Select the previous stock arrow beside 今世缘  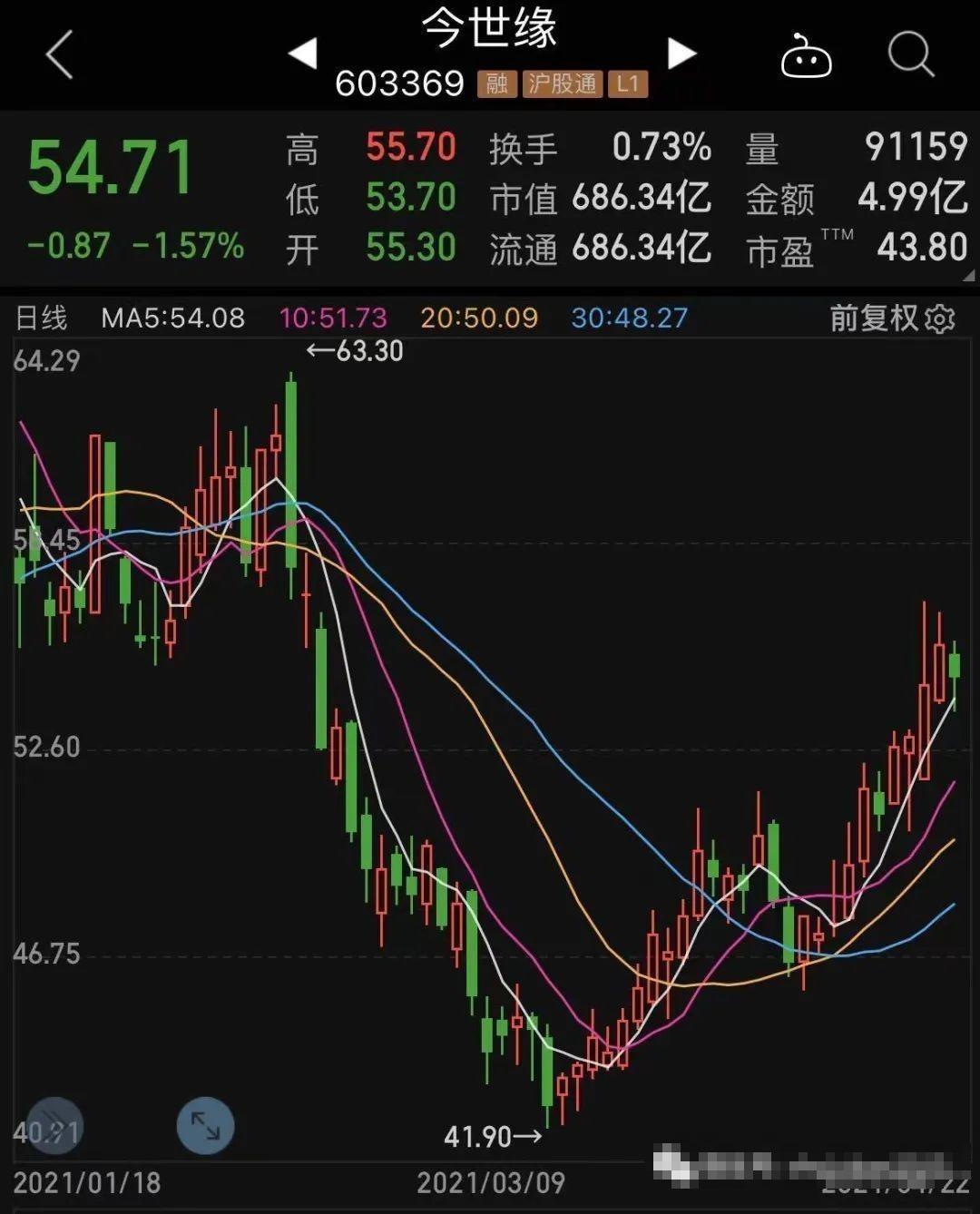point(305,53)
